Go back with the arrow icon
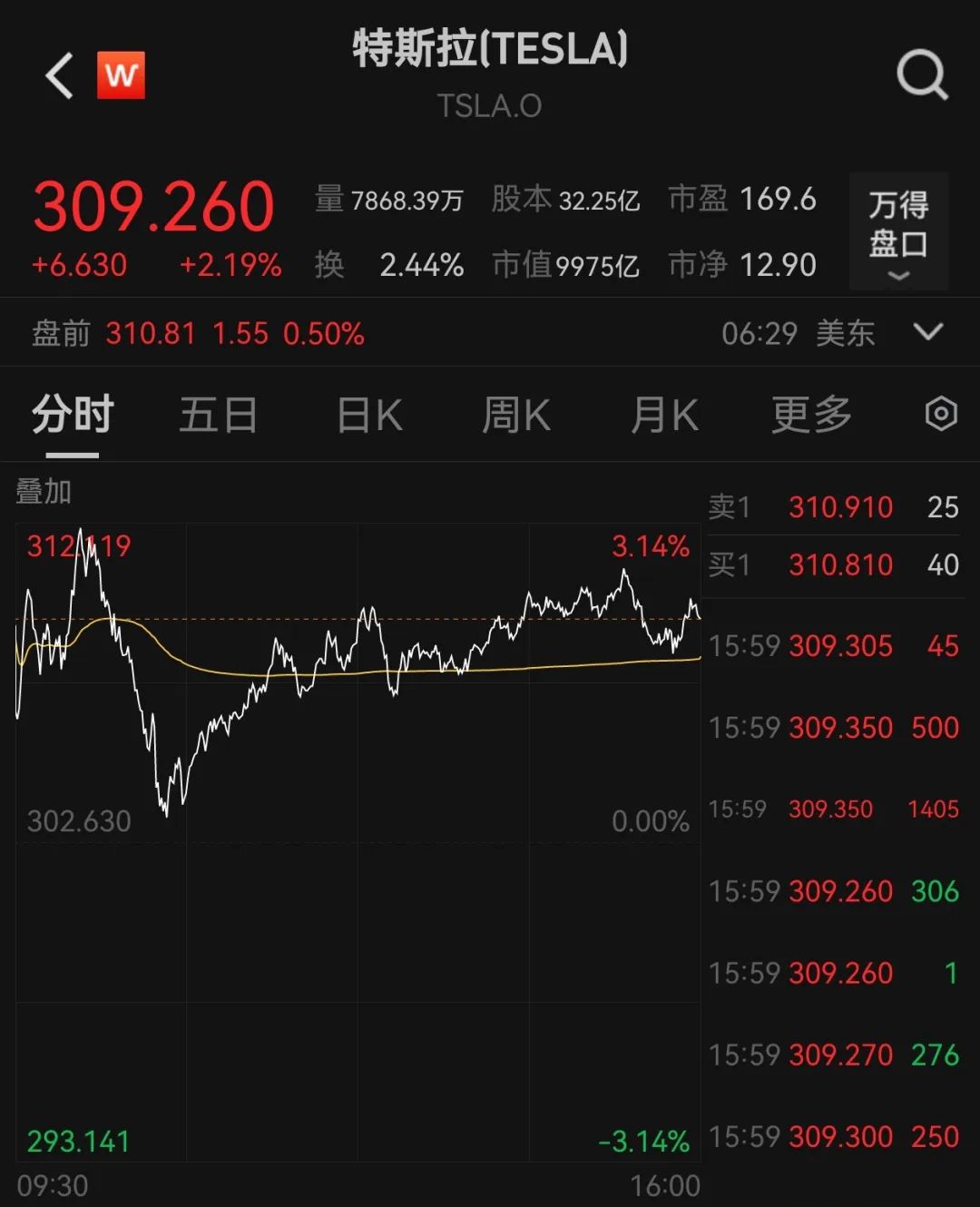 (x=60, y=75)
